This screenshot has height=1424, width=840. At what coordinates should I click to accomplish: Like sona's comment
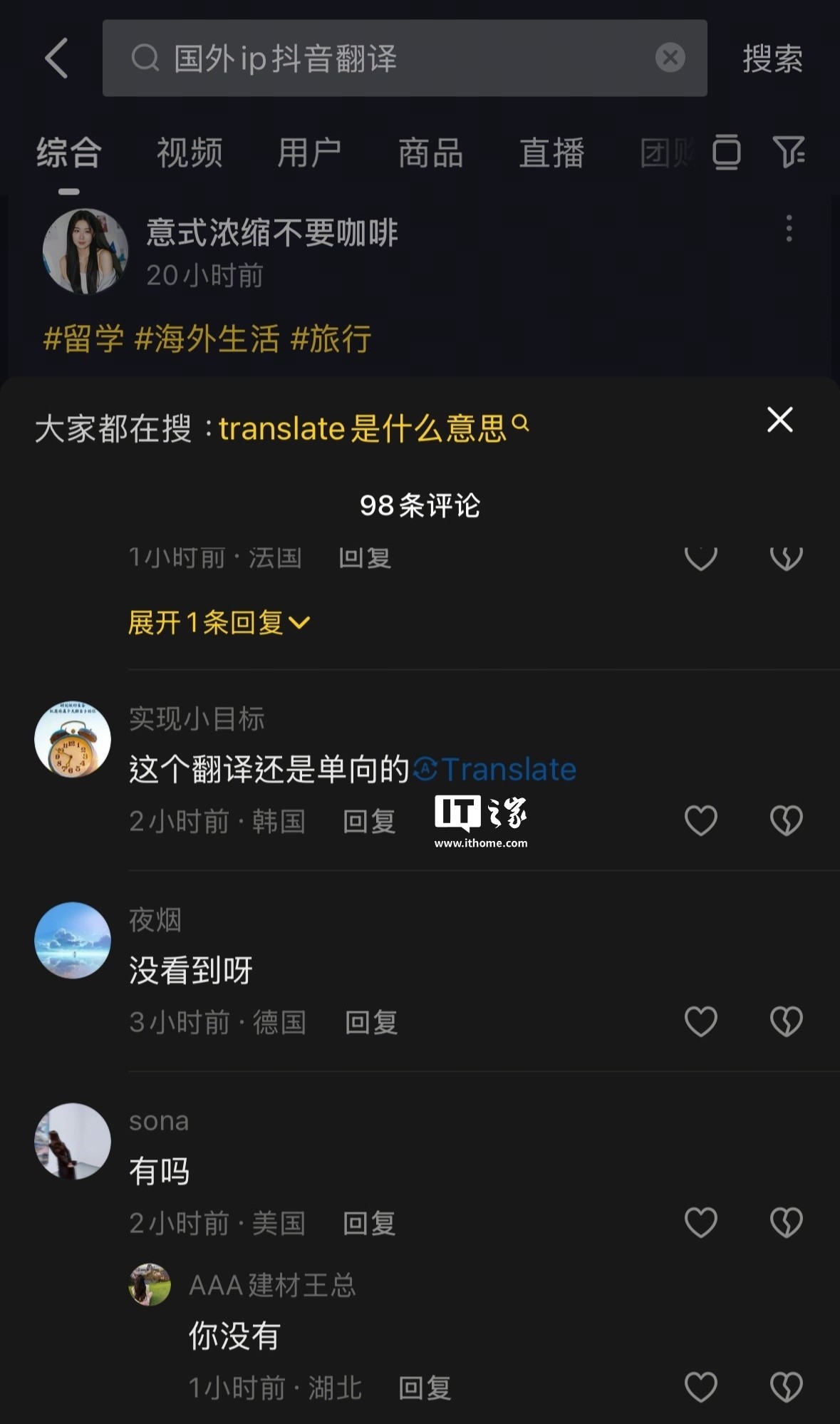point(700,1222)
